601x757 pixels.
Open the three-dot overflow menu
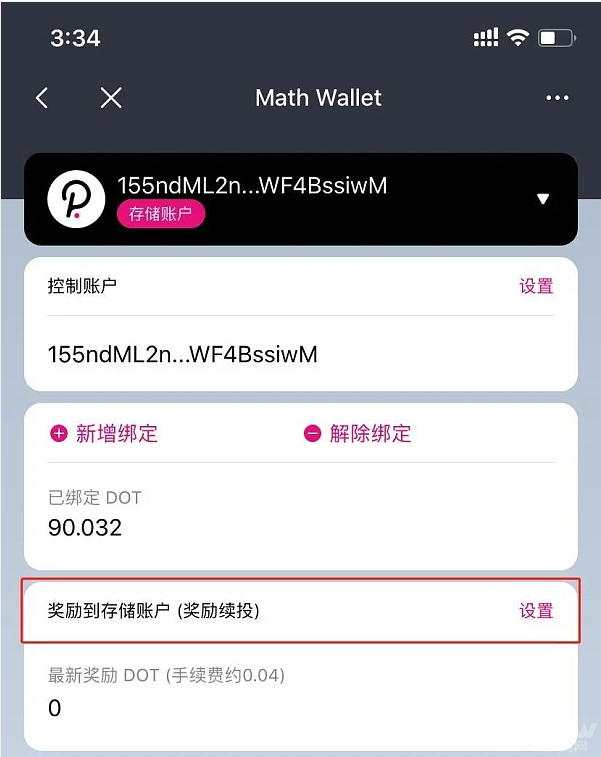[x=557, y=98]
